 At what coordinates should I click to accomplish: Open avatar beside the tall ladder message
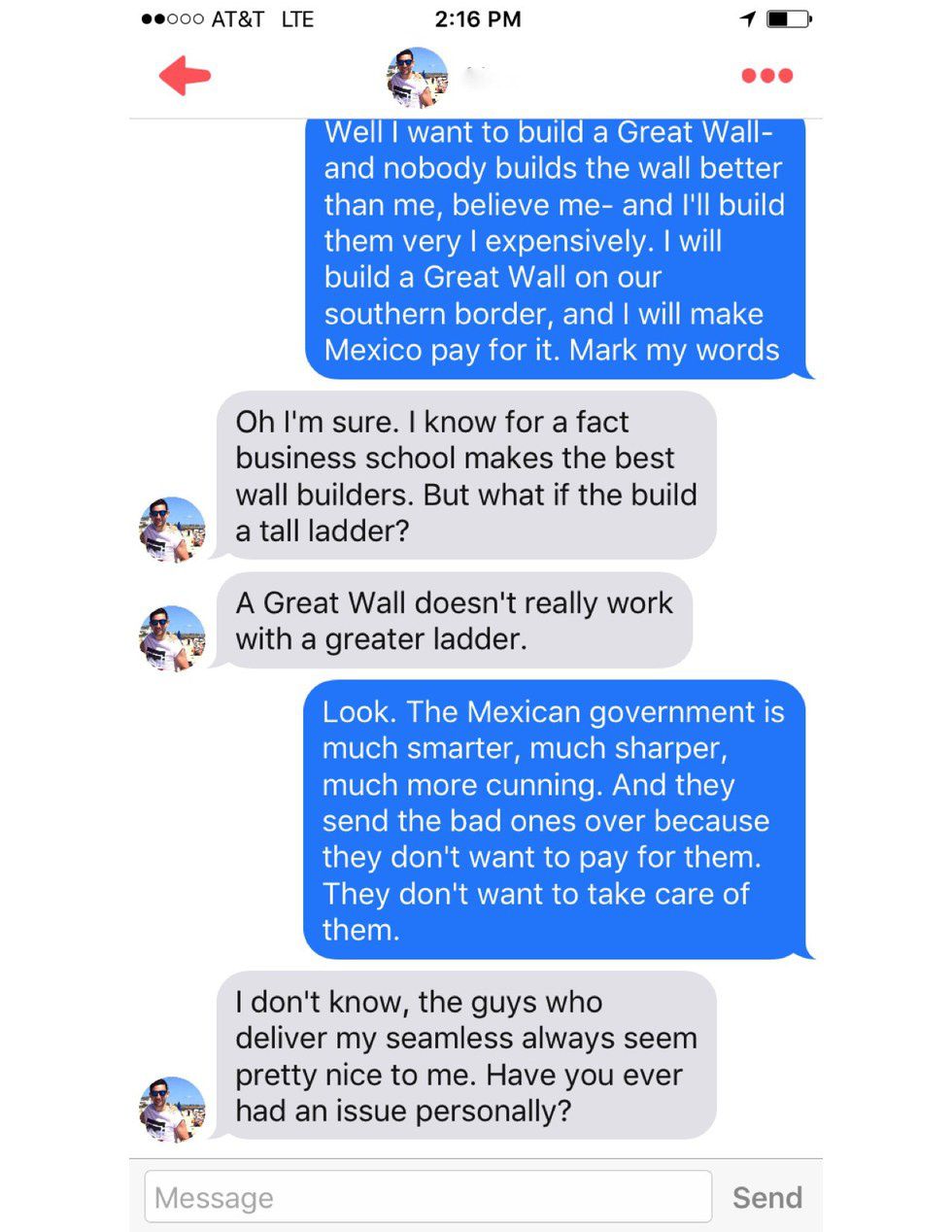173,530
